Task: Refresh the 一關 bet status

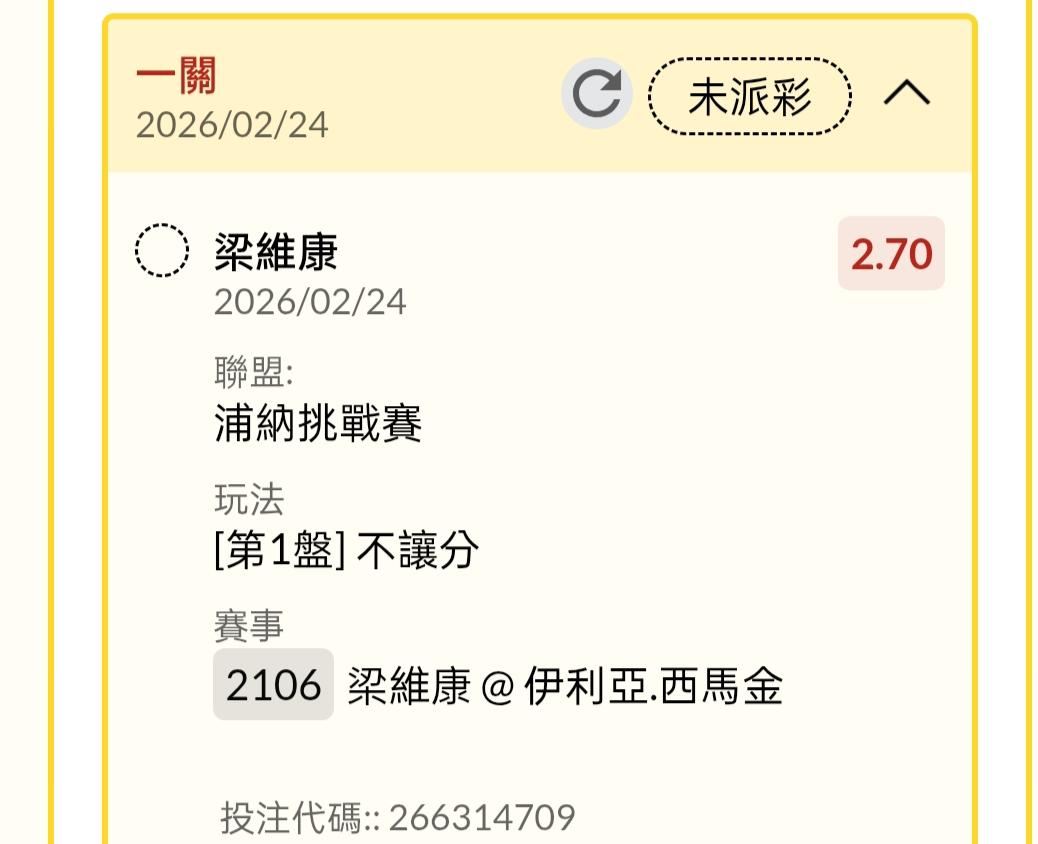Action: [596, 95]
